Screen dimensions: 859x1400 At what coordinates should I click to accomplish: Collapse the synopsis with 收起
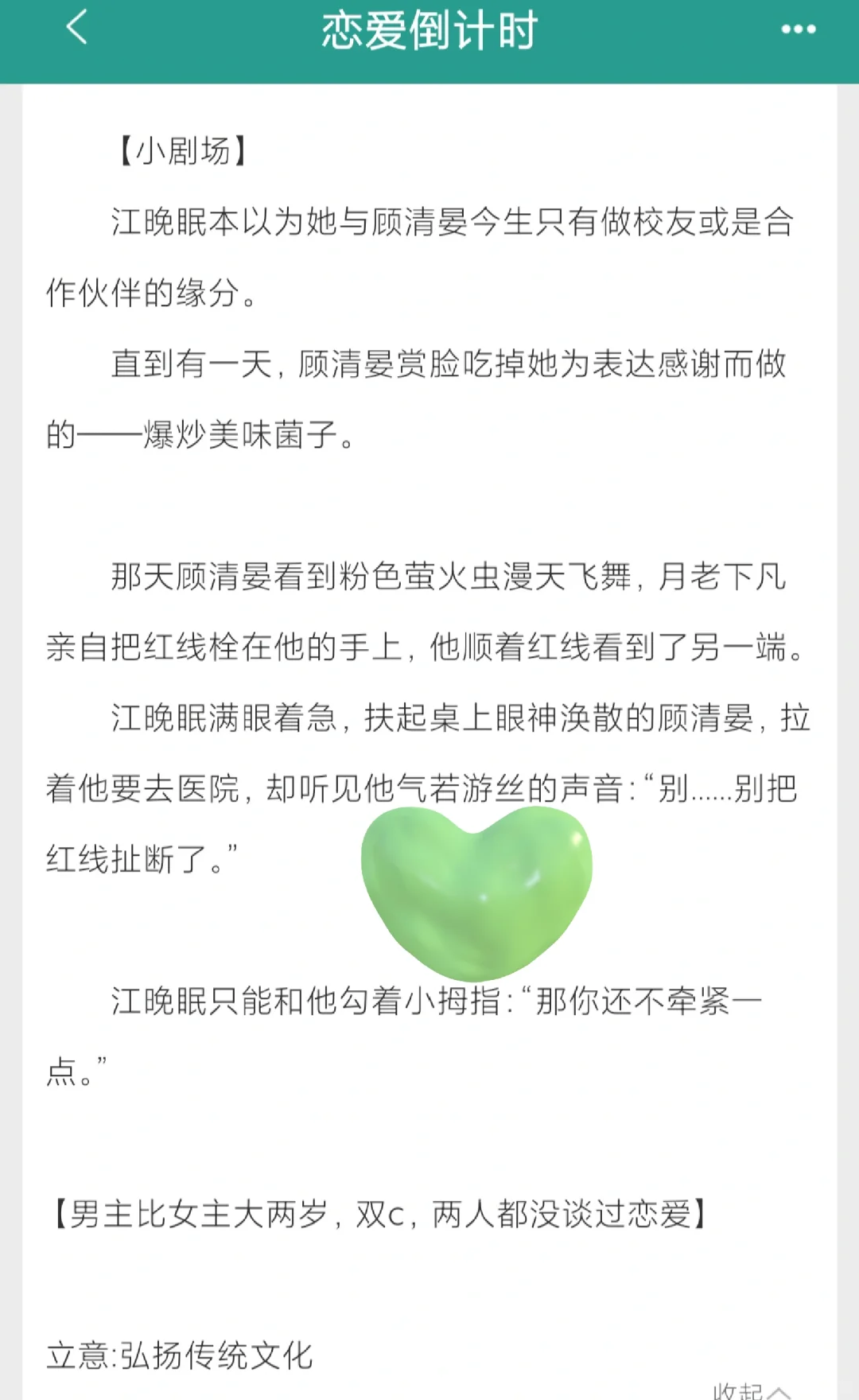click(x=752, y=1390)
